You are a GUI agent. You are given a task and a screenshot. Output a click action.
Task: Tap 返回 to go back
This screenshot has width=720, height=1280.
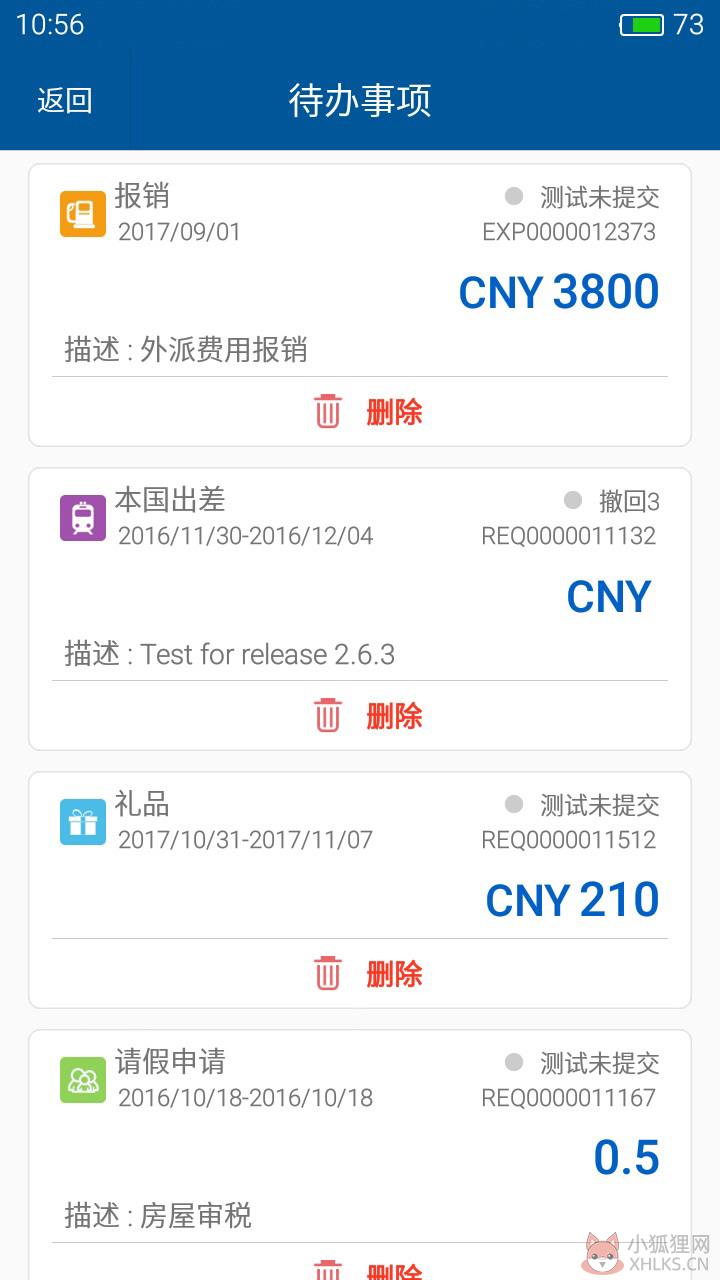pos(65,101)
